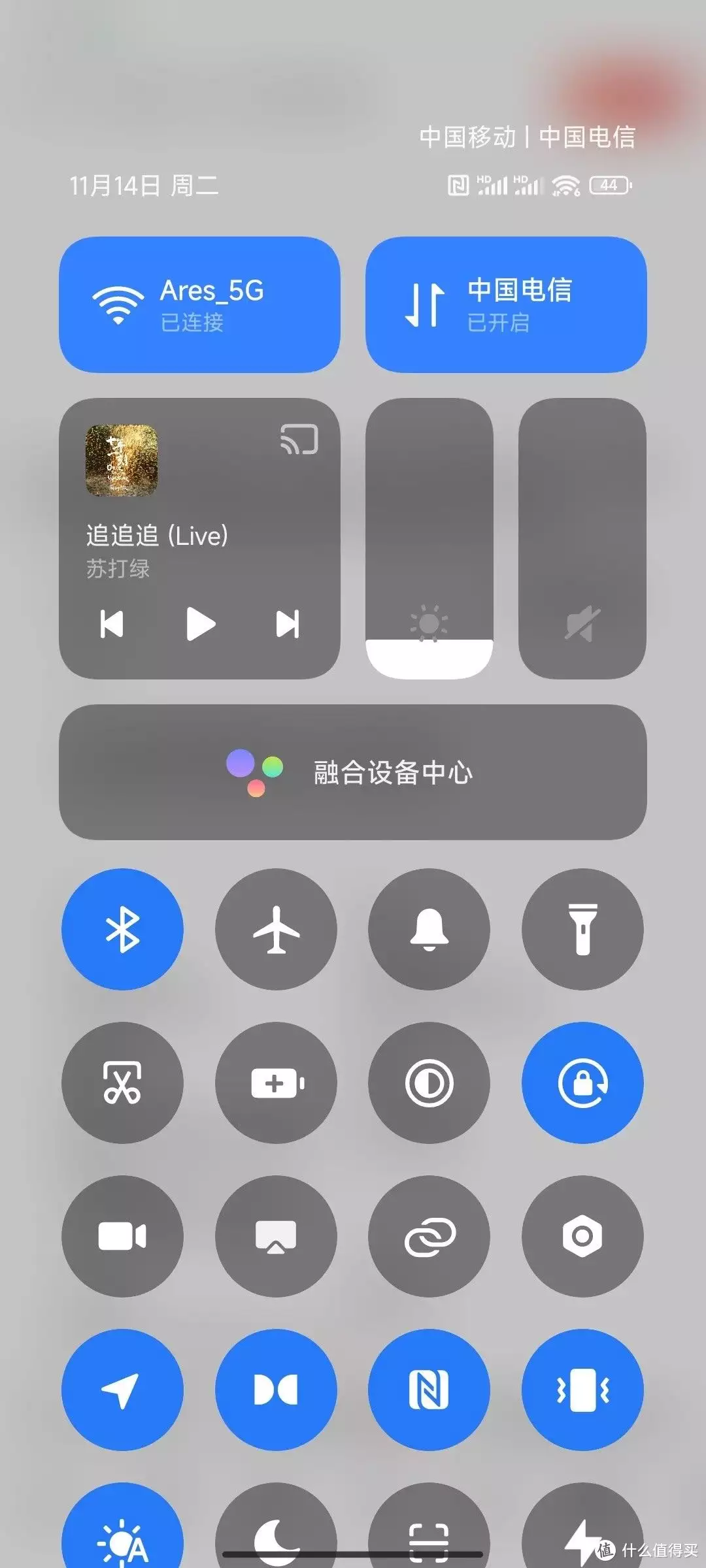This screenshot has width=706, height=1568.
Task: Toggle the Ares_5G Wi-Fi tile
Action: click(x=199, y=305)
